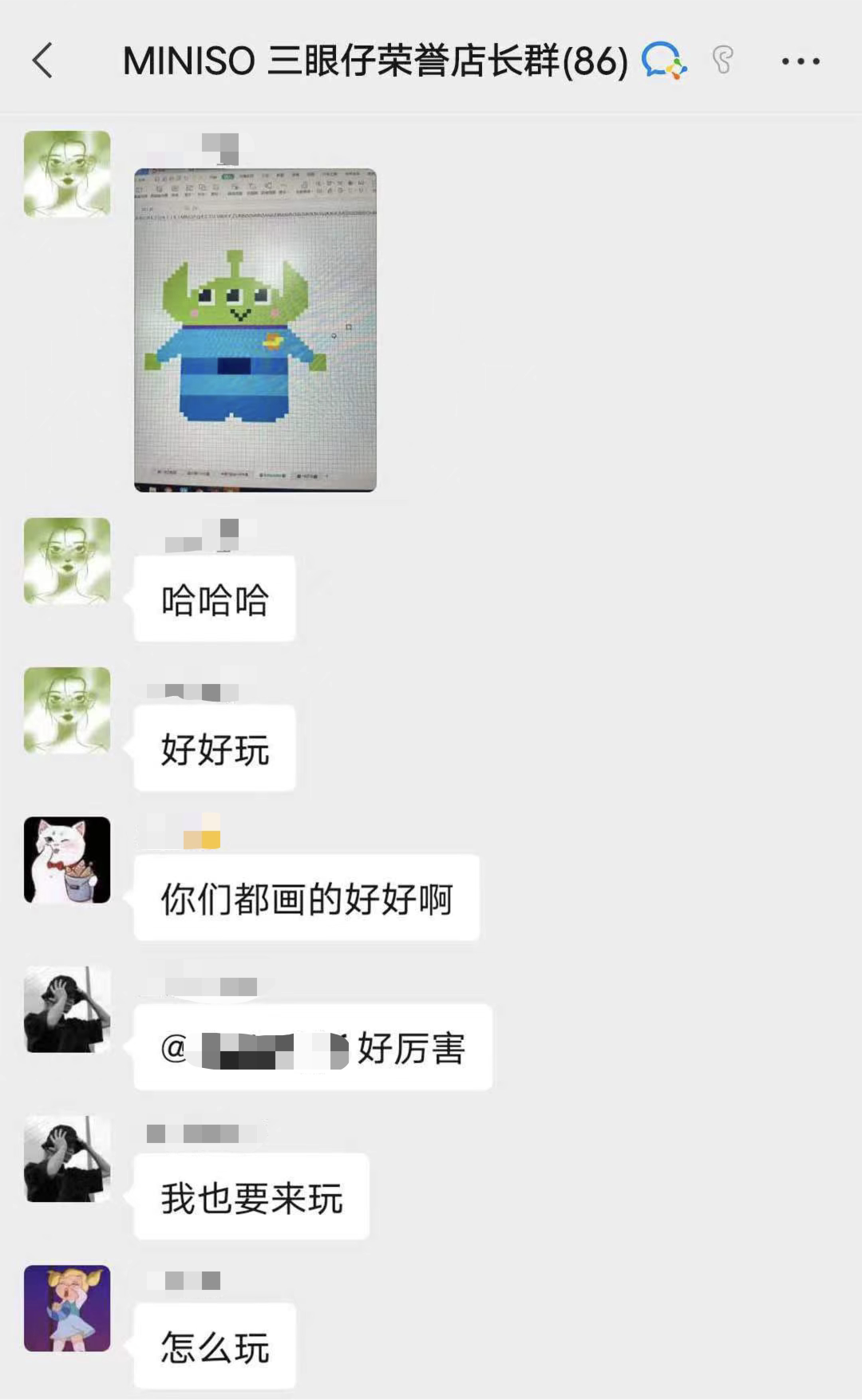
Task: Open the three-dot chat options menu
Action: [800, 61]
